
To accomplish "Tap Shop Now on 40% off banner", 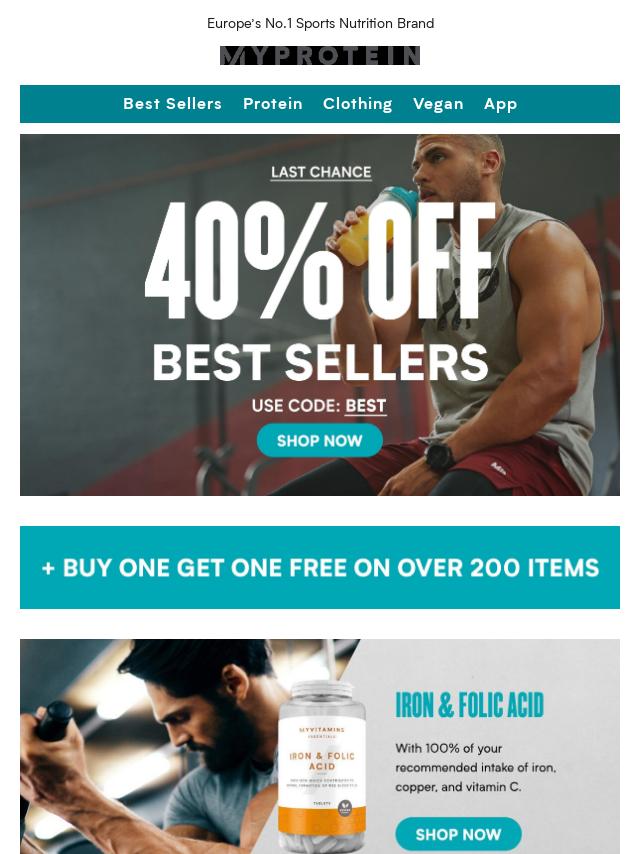I will [x=319, y=440].
